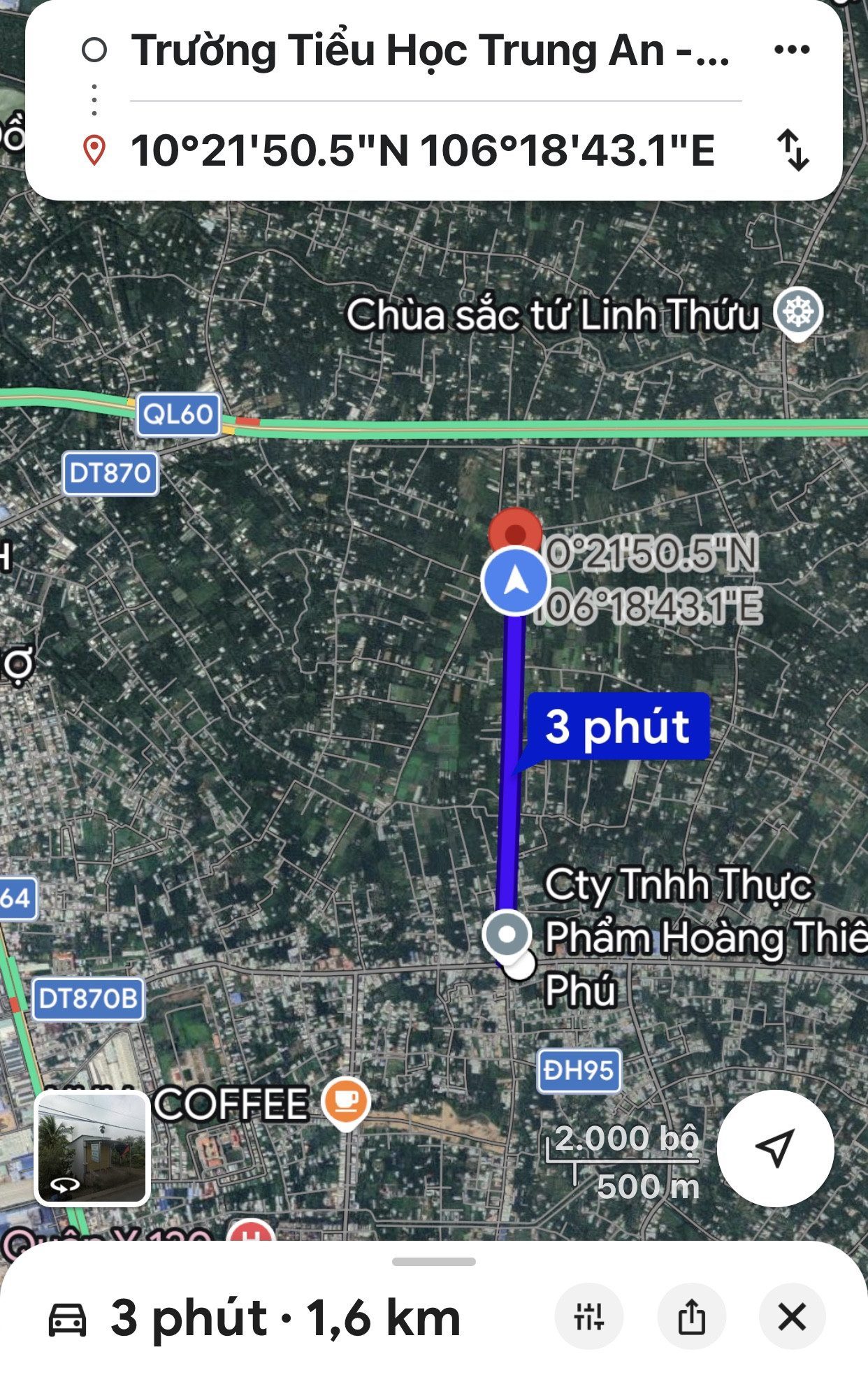868x1375 pixels.
Task: Select Chùa sắc tứ Linh Thứu temple marker
Action: point(798,313)
